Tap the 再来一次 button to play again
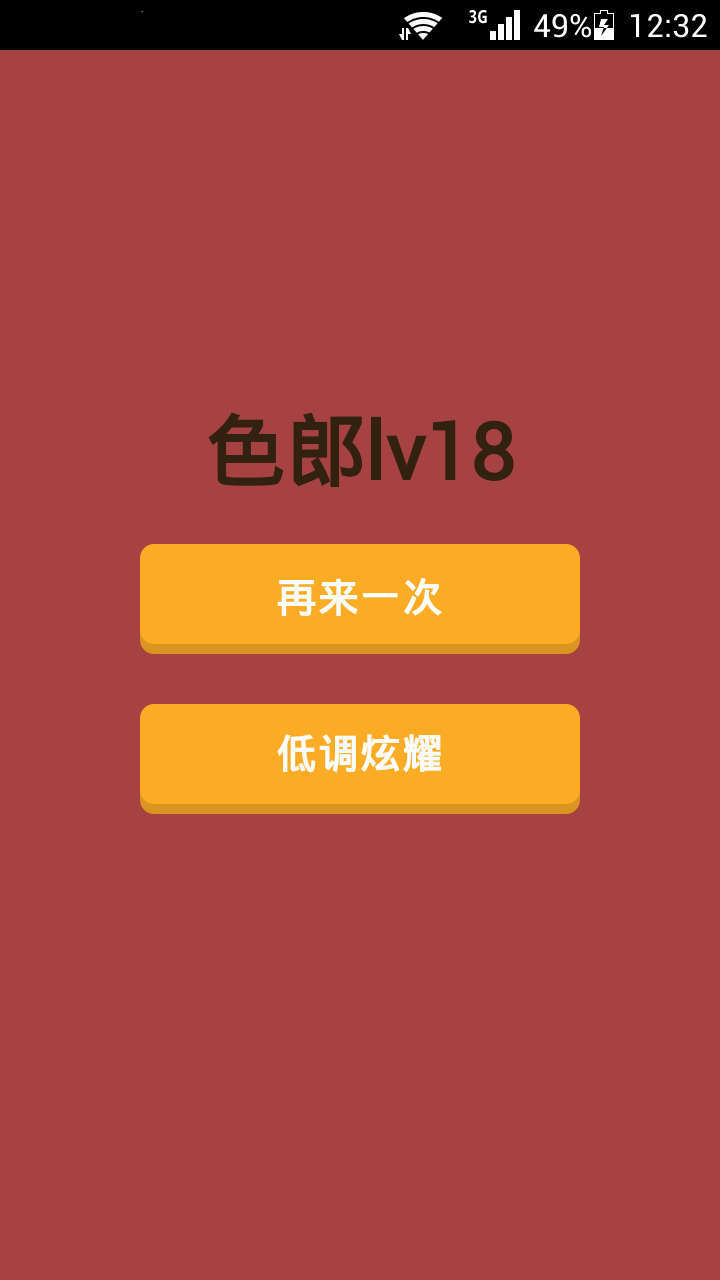This screenshot has width=720, height=1280. (x=360, y=598)
